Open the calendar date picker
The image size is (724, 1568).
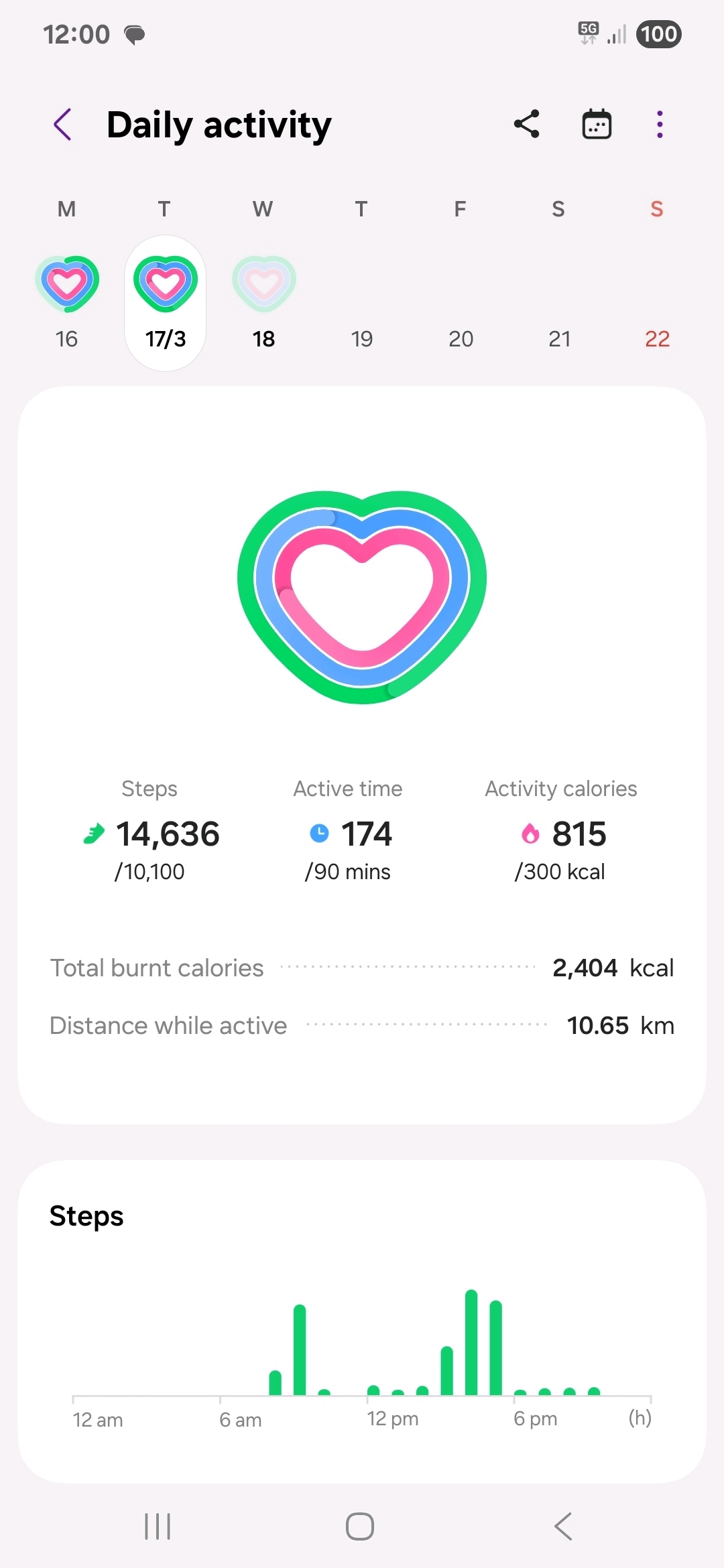pos(596,125)
